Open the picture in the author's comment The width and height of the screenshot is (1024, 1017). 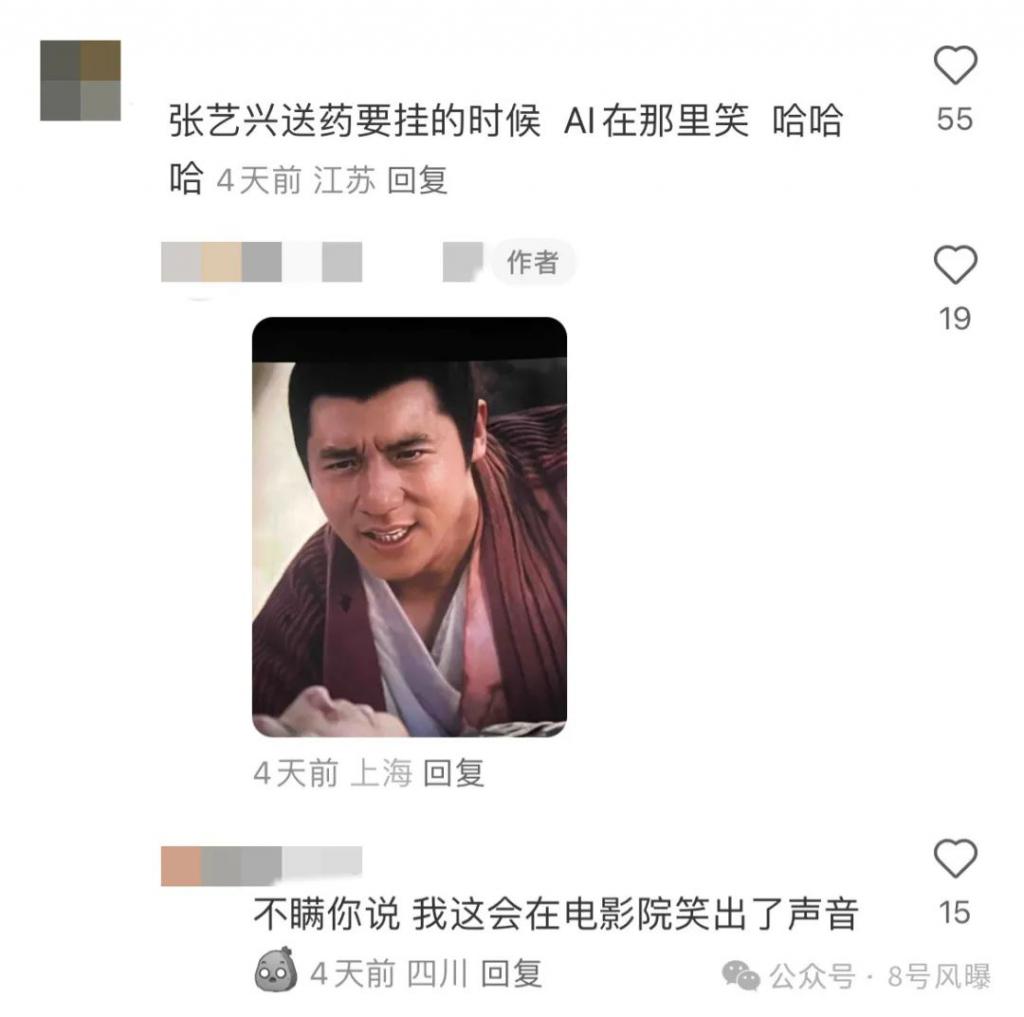coord(409,527)
